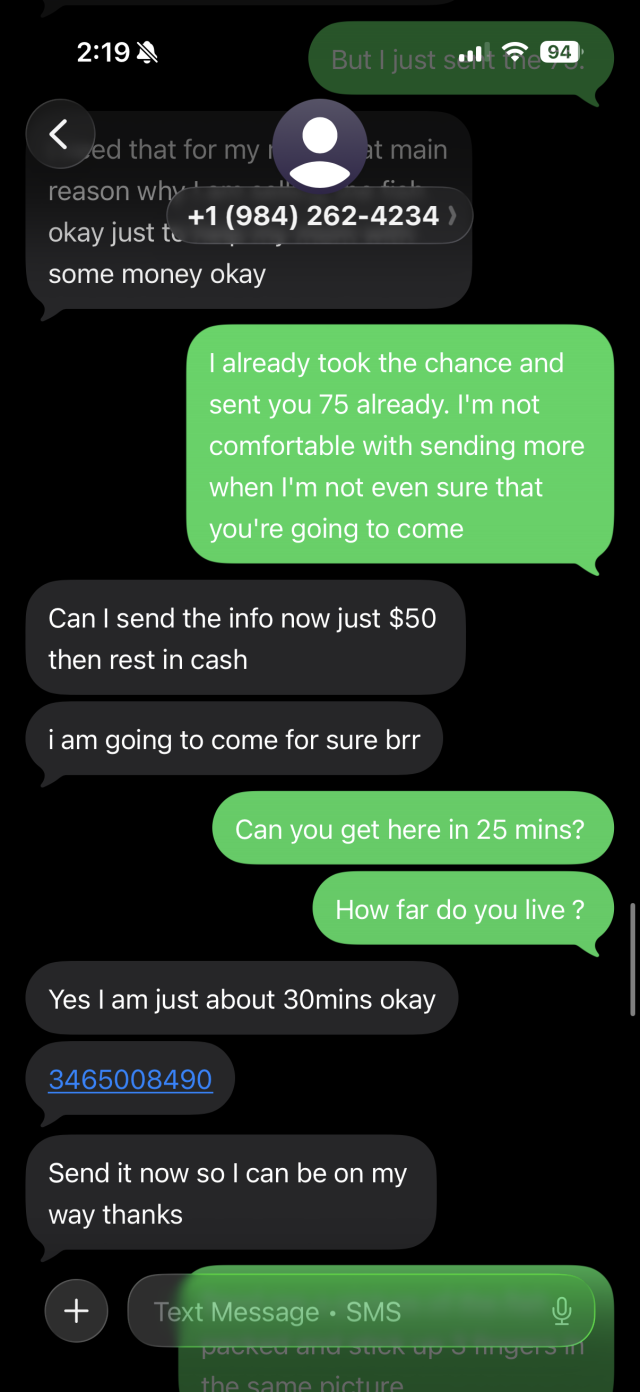This screenshot has width=640, height=1392.
Task: Open contact details for +1 (984) 262-4234
Action: [318, 216]
